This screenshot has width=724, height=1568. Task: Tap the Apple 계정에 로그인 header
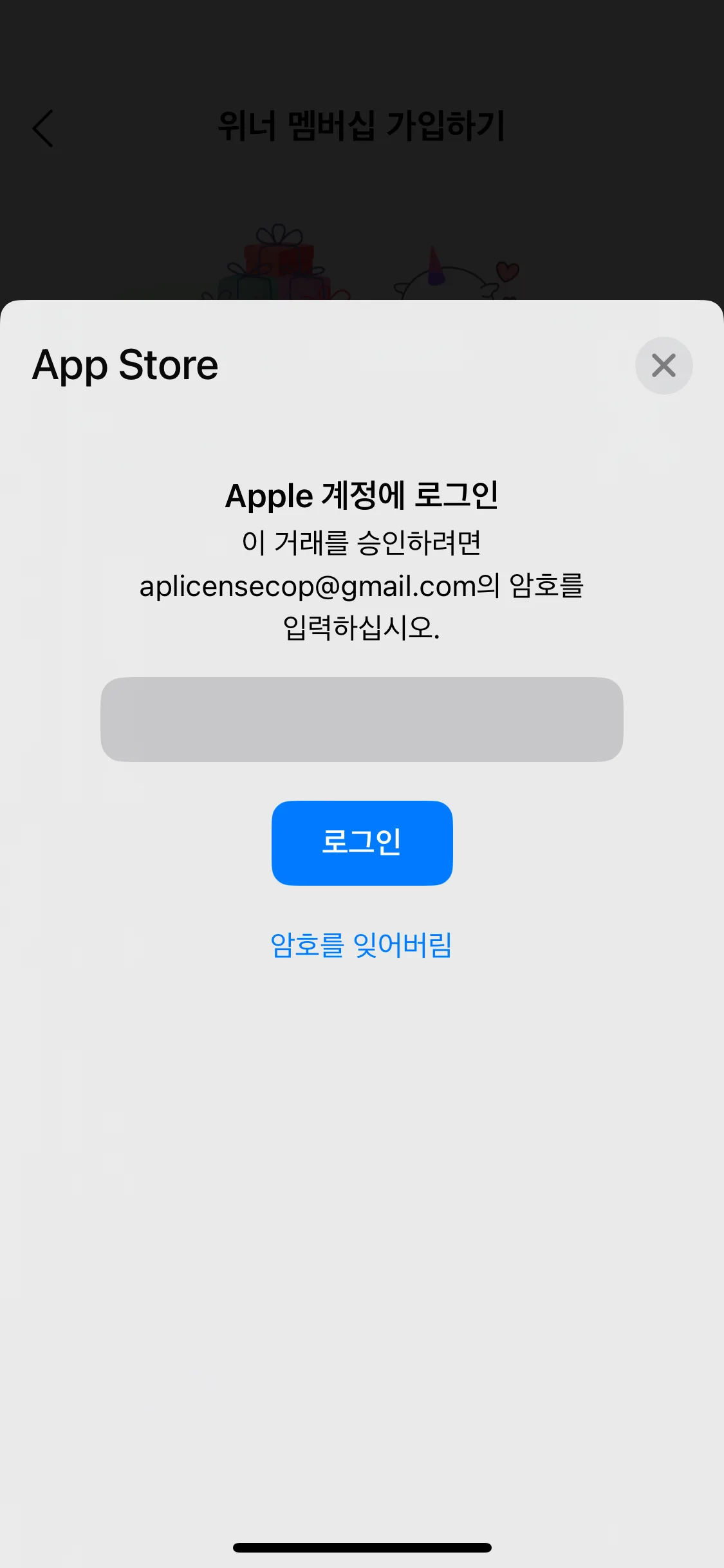tap(362, 496)
